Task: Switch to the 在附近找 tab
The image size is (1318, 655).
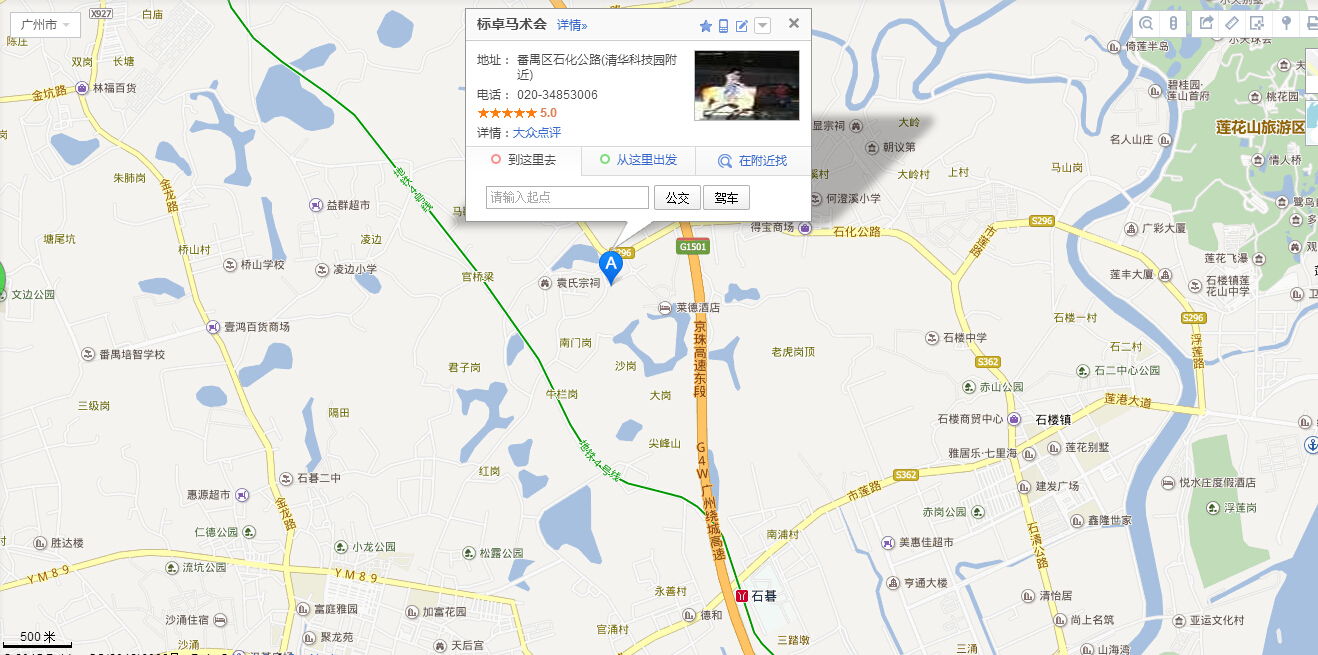Action: pyautogui.click(x=753, y=160)
